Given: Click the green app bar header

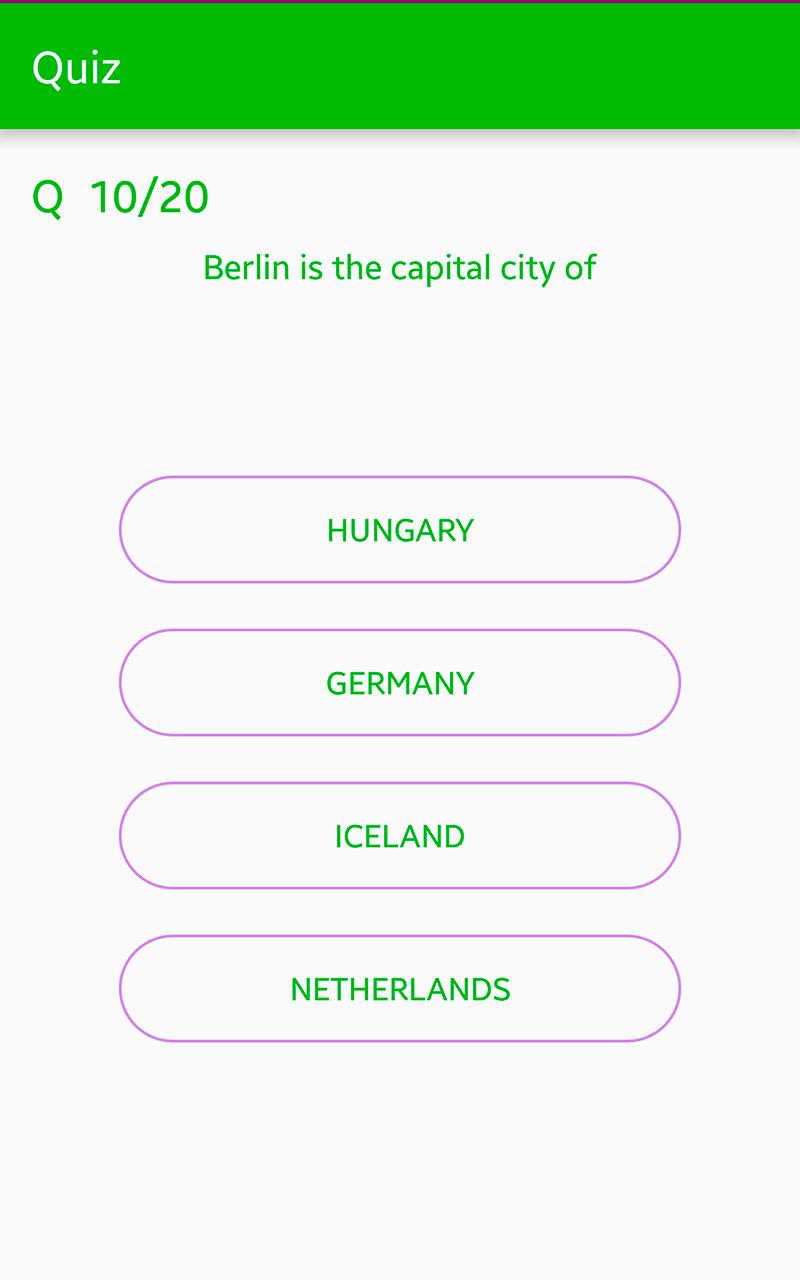Looking at the screenshot, I should click(x=400, y=66).
